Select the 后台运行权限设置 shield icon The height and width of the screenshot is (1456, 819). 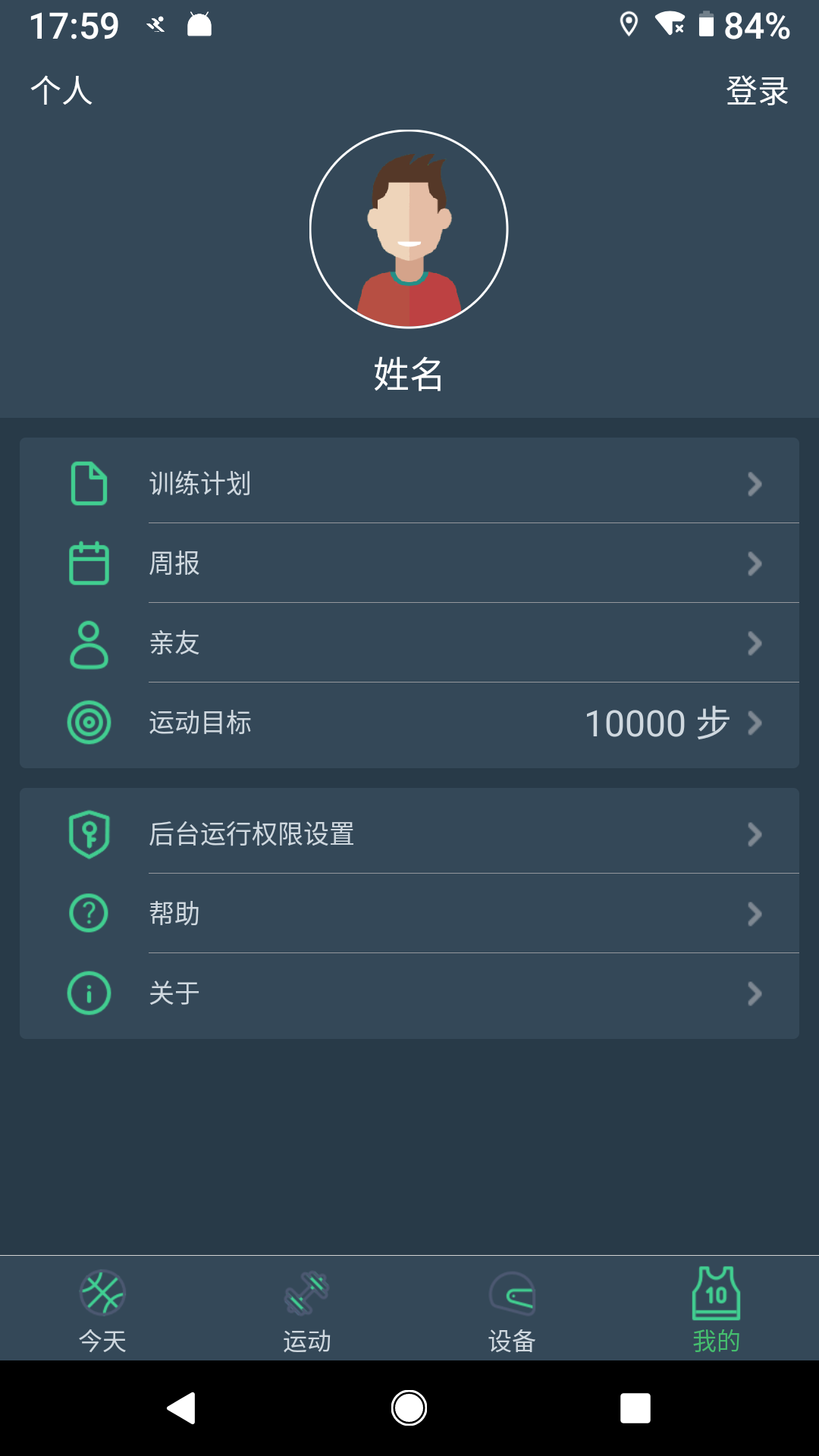point(89,834)
